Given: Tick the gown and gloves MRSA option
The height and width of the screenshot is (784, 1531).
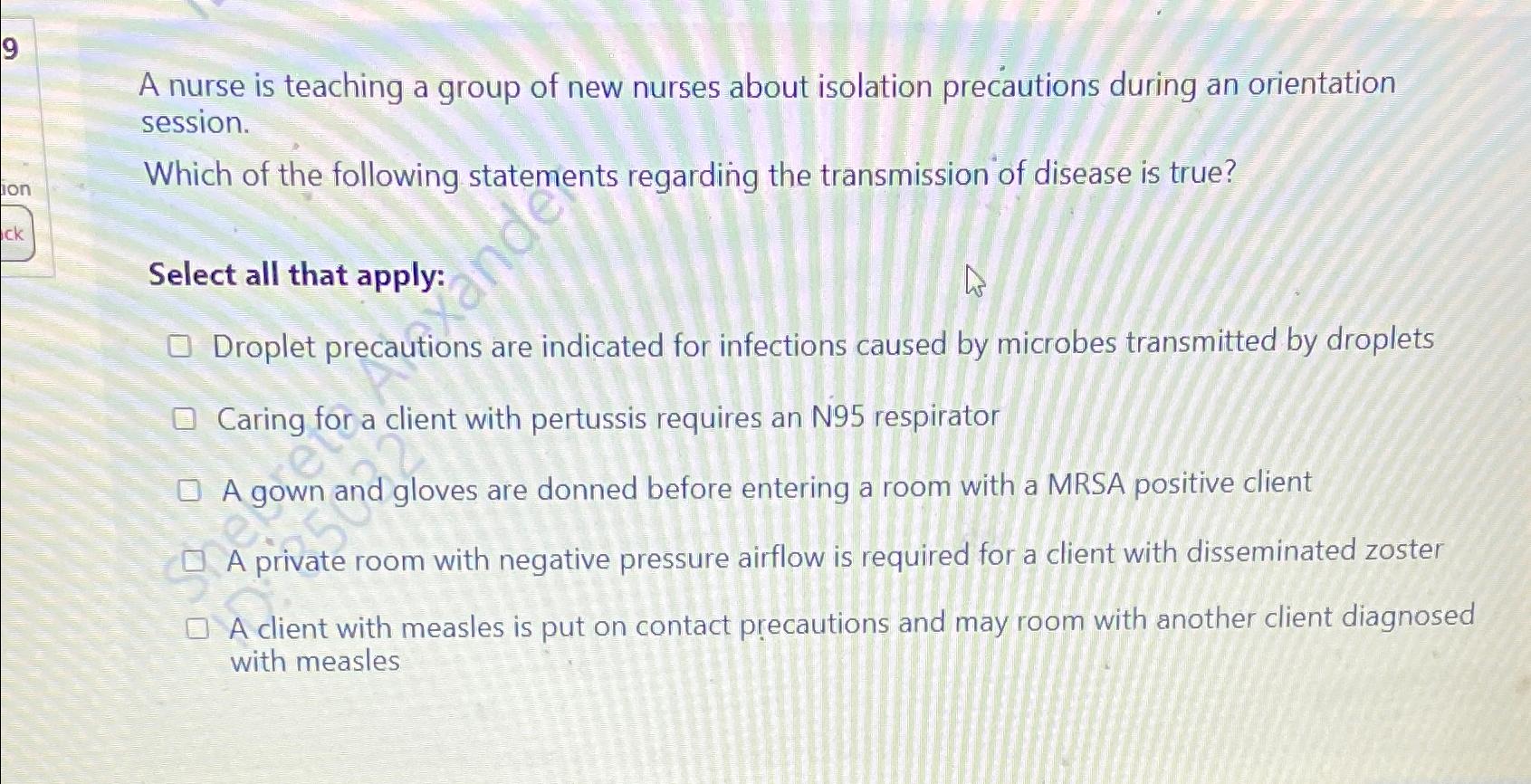Looking at the screenshot, I should pos(188,491).
